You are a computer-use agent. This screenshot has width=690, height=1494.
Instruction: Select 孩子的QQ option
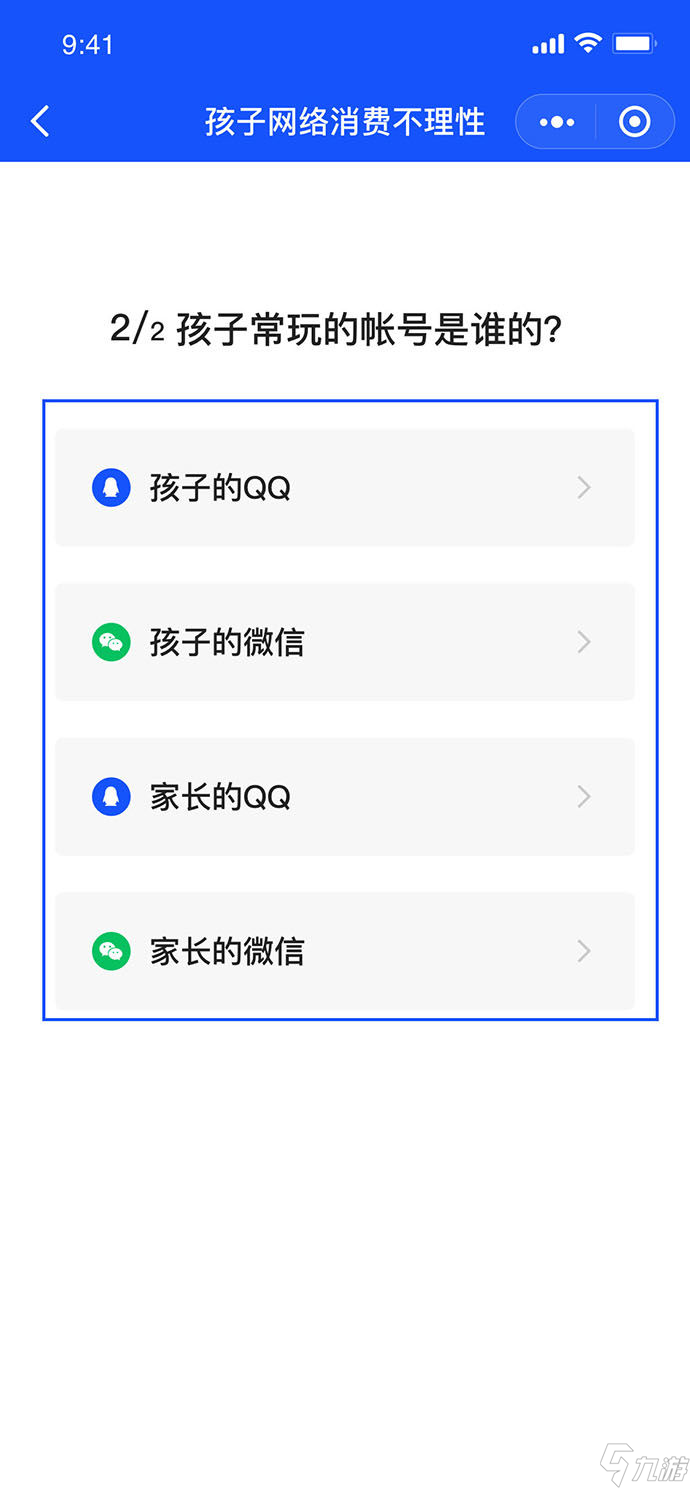(x=344, y=488)
